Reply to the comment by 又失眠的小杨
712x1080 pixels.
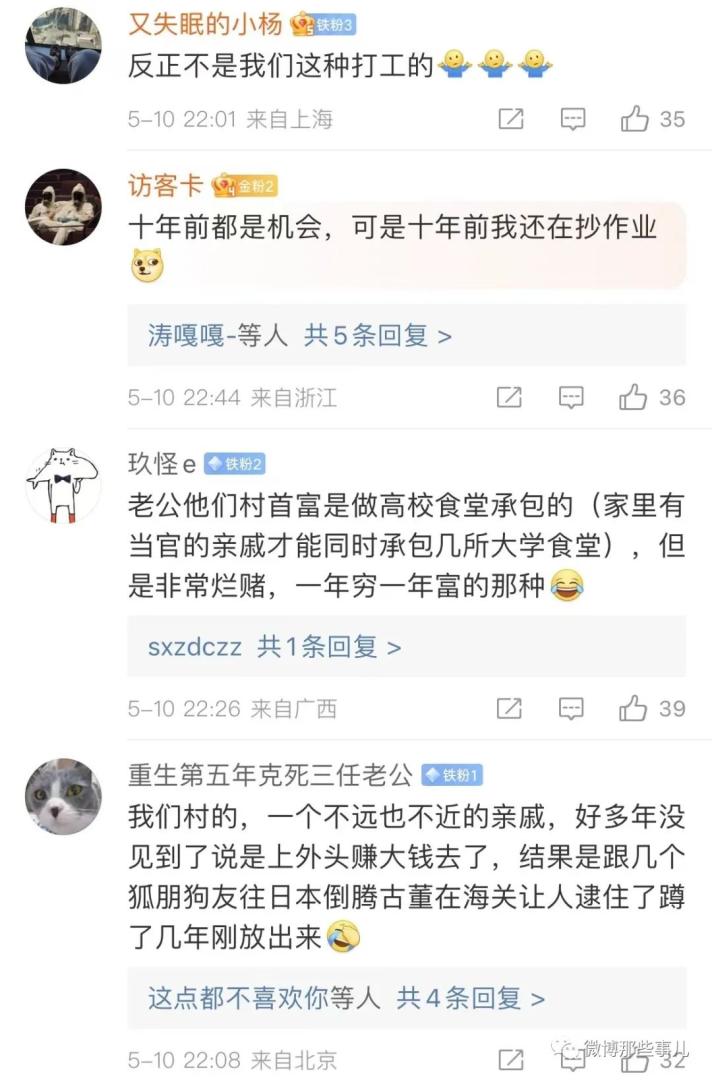(572, 119)
